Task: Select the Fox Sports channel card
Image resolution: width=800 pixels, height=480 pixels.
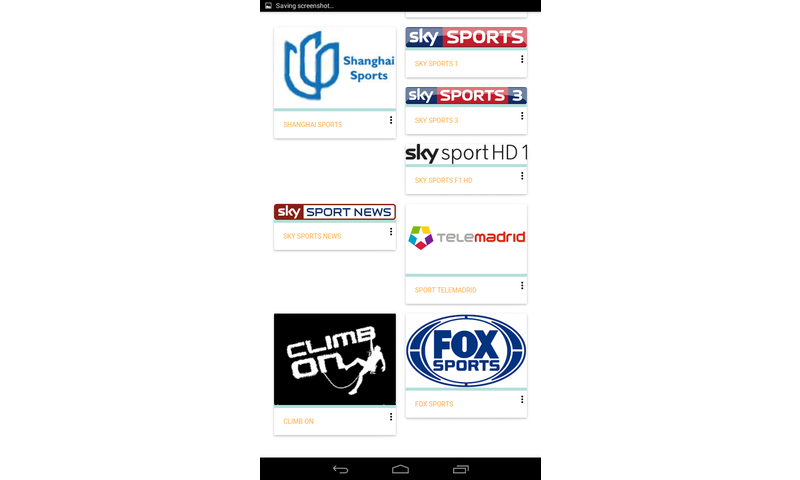Action: 466,350
